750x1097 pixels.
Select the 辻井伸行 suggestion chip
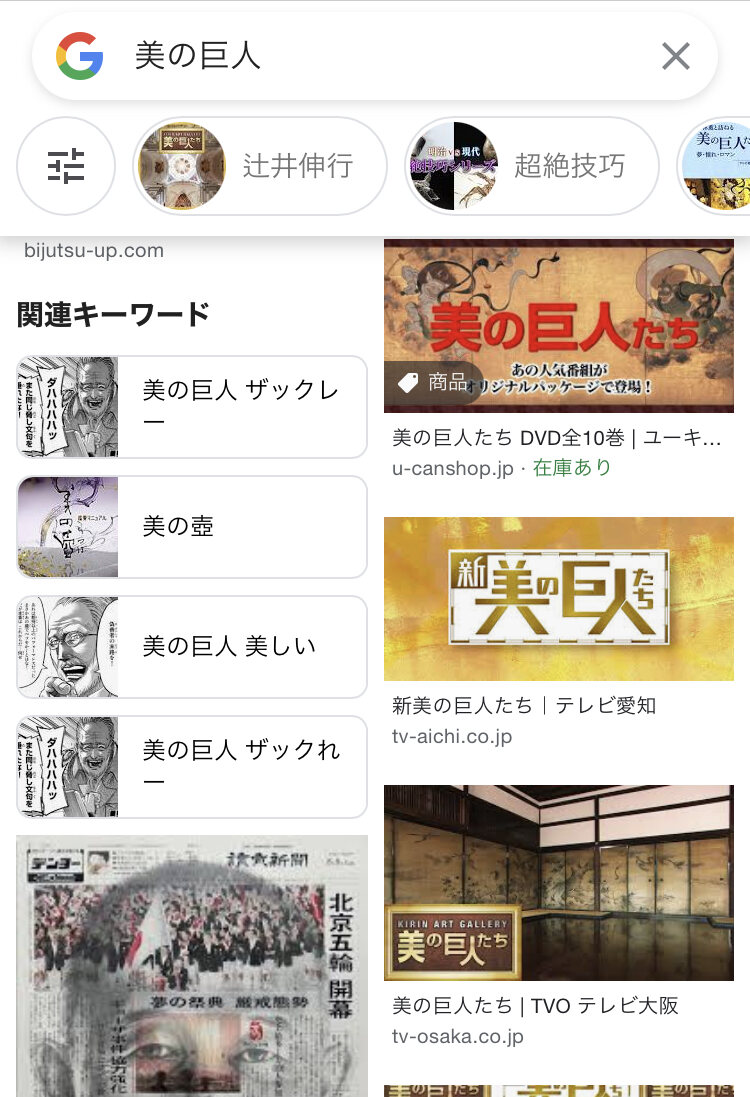(260, 166)
